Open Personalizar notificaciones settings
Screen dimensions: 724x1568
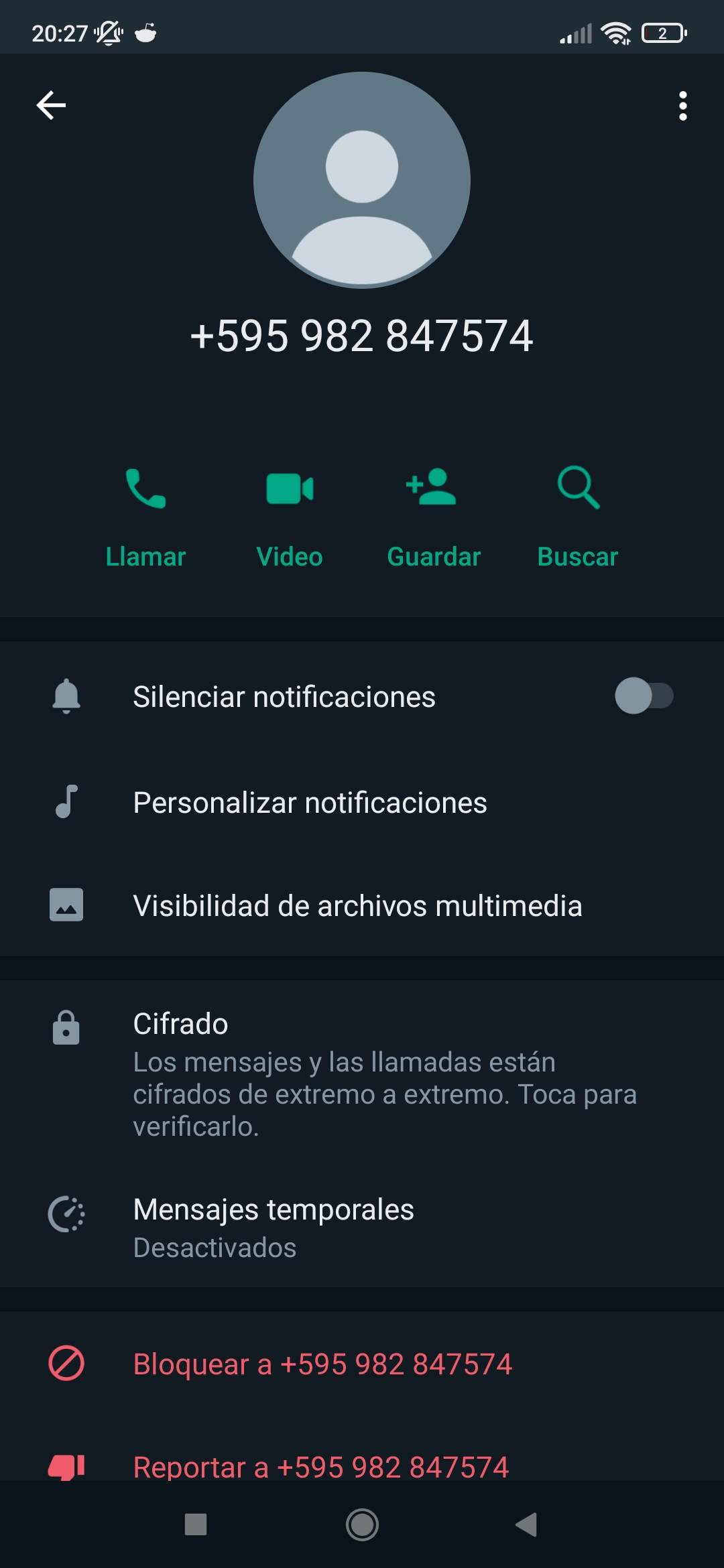pyautogui.click(x=310, y=802)
